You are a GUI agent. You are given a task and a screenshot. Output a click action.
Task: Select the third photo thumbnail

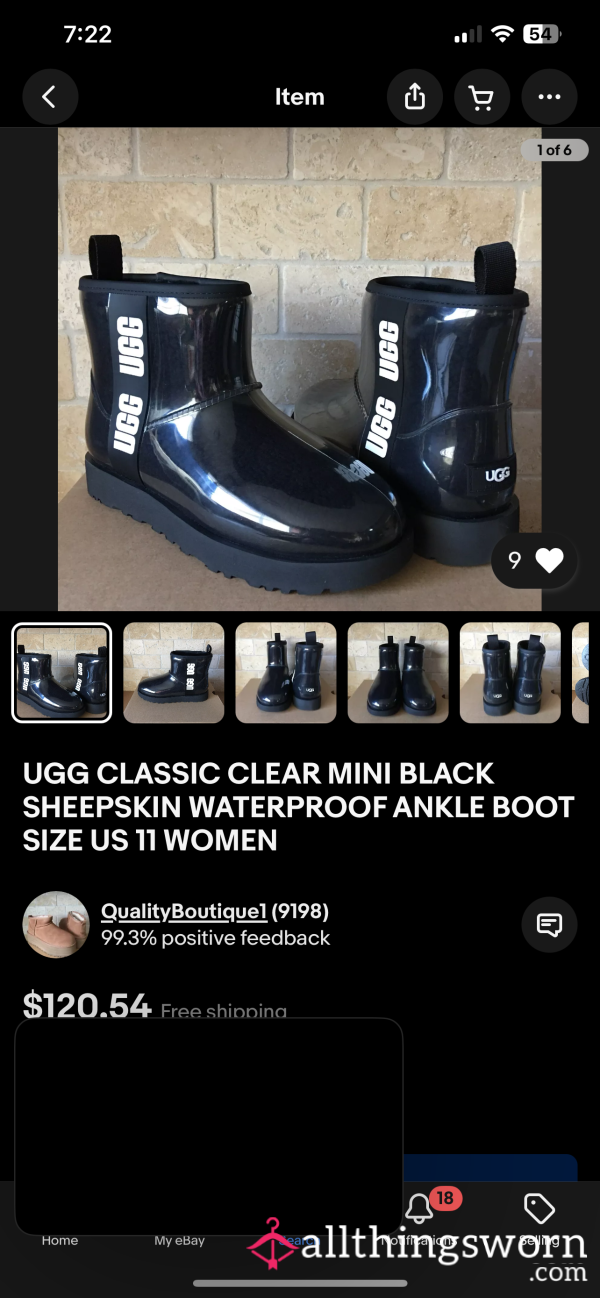(286, 673)
